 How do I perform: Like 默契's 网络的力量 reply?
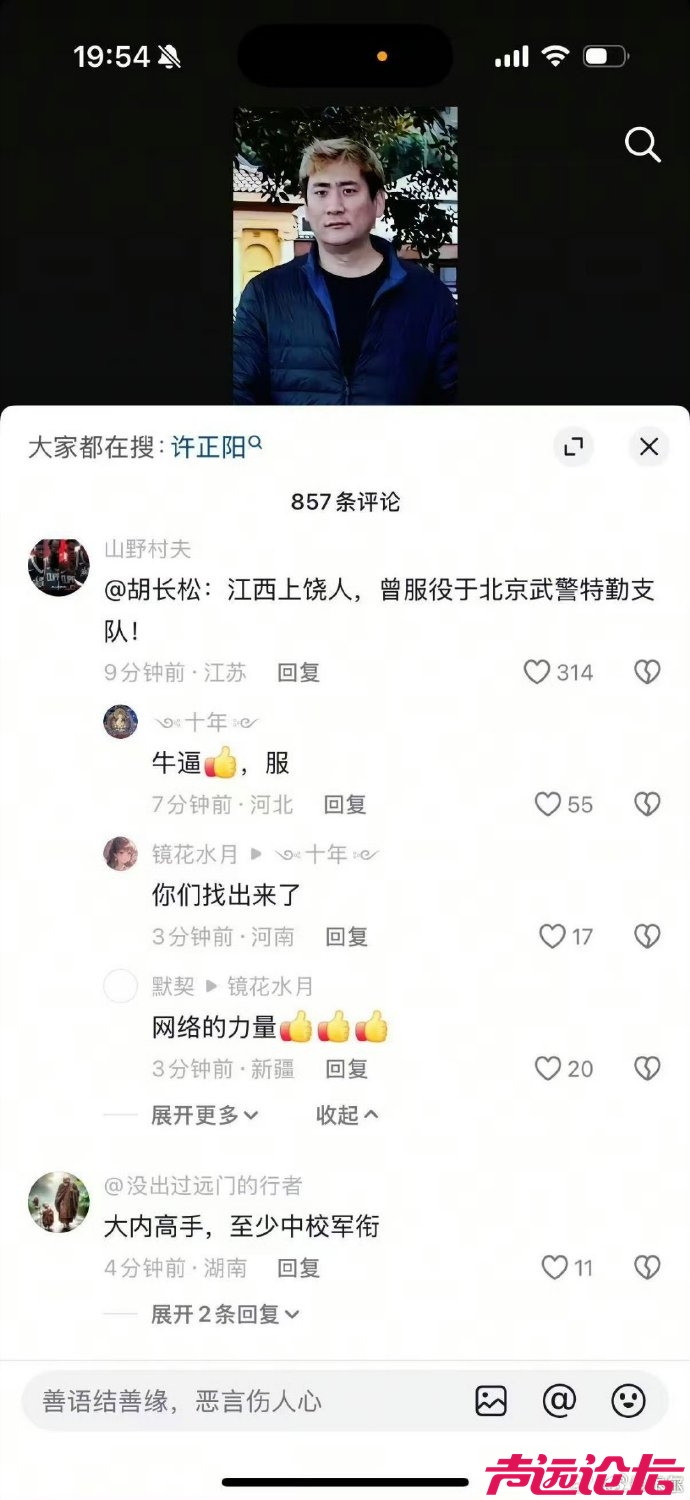point(548,1068)
